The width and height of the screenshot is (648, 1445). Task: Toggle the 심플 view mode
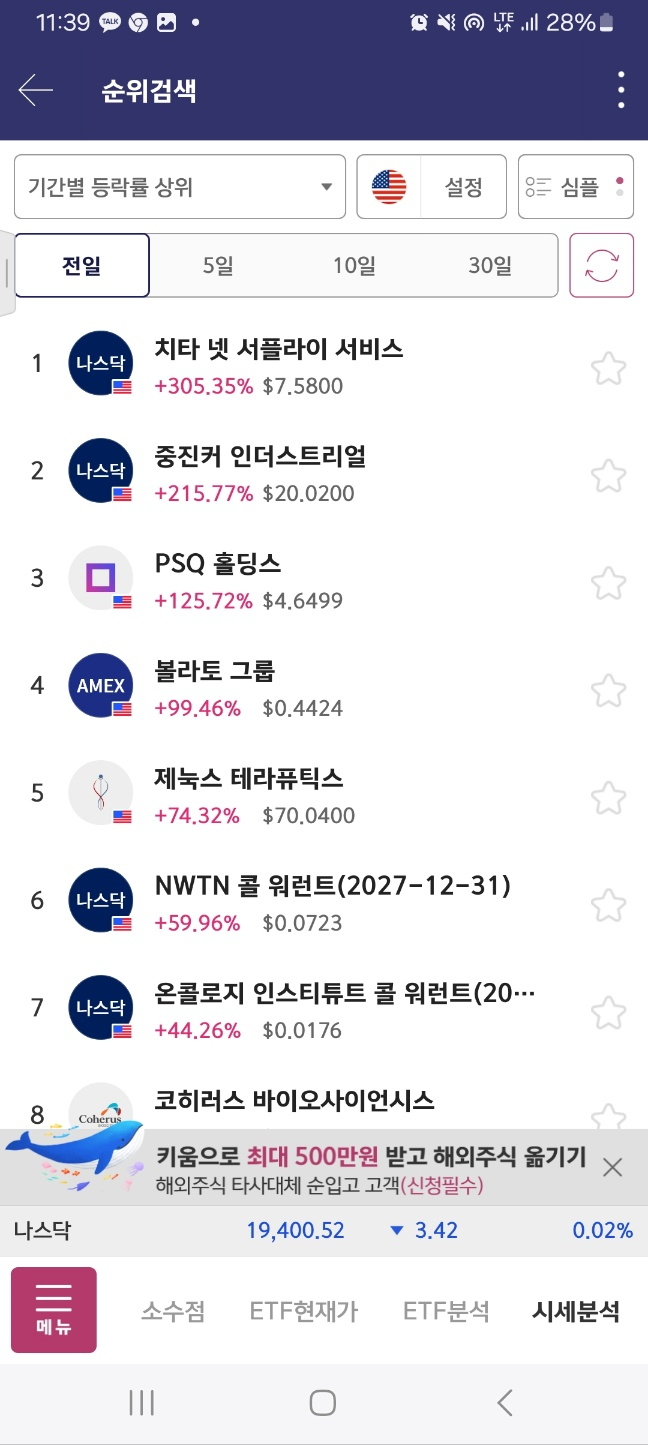(576, 186)
